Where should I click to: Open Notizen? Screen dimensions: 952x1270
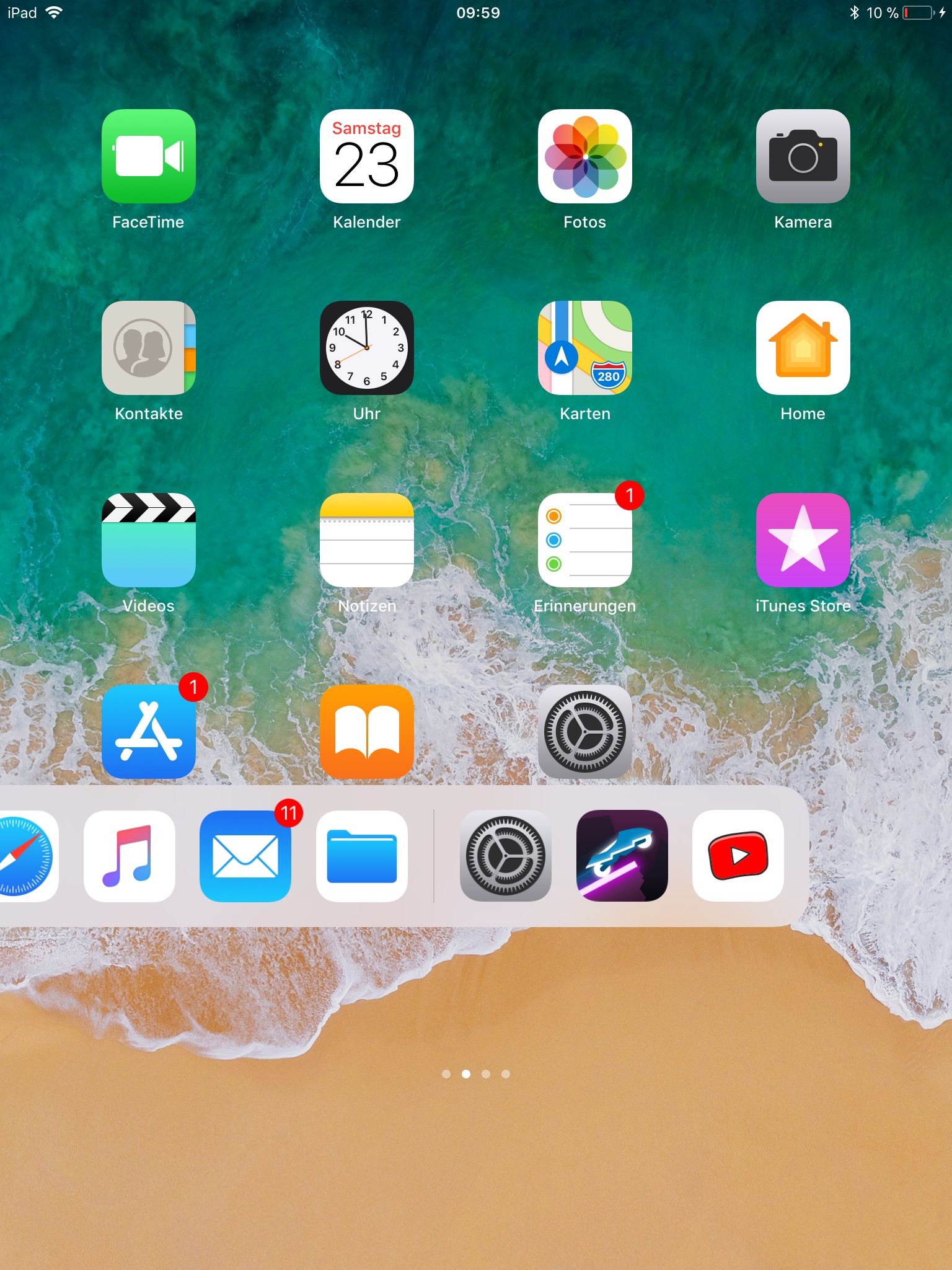pos(367,540)
